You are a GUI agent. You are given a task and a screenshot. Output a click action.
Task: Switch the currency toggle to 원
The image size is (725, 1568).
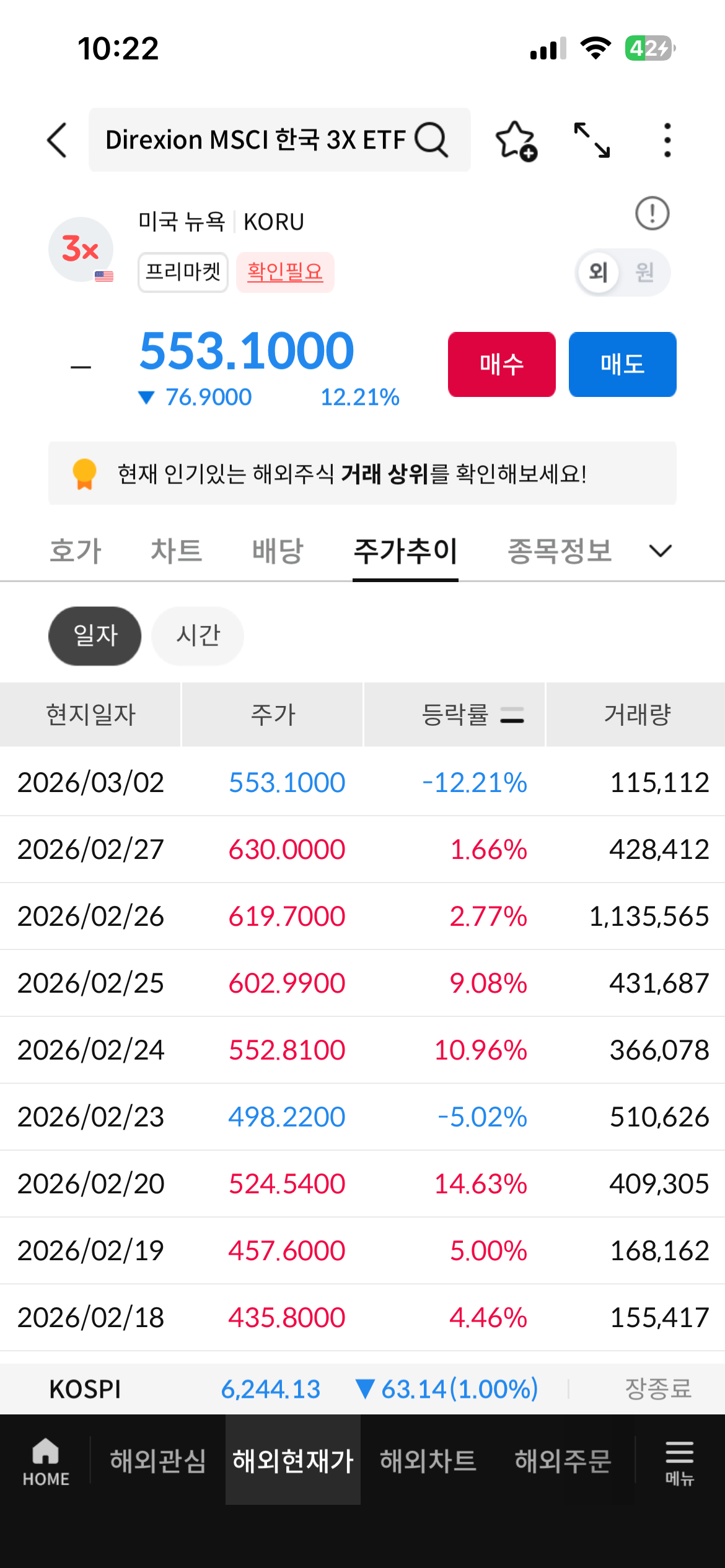pos(644,272)
